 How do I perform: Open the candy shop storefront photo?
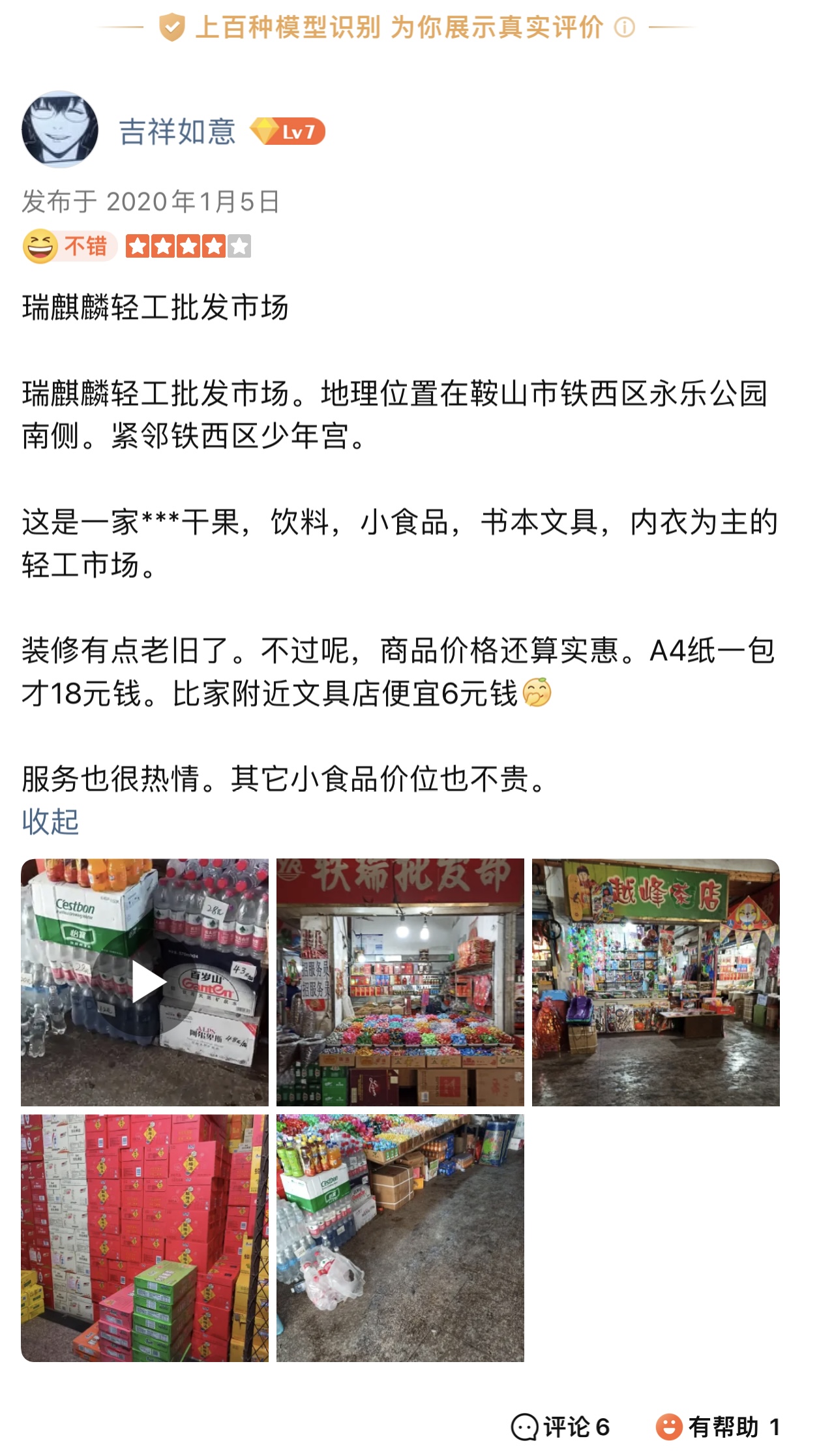[400, 982]
